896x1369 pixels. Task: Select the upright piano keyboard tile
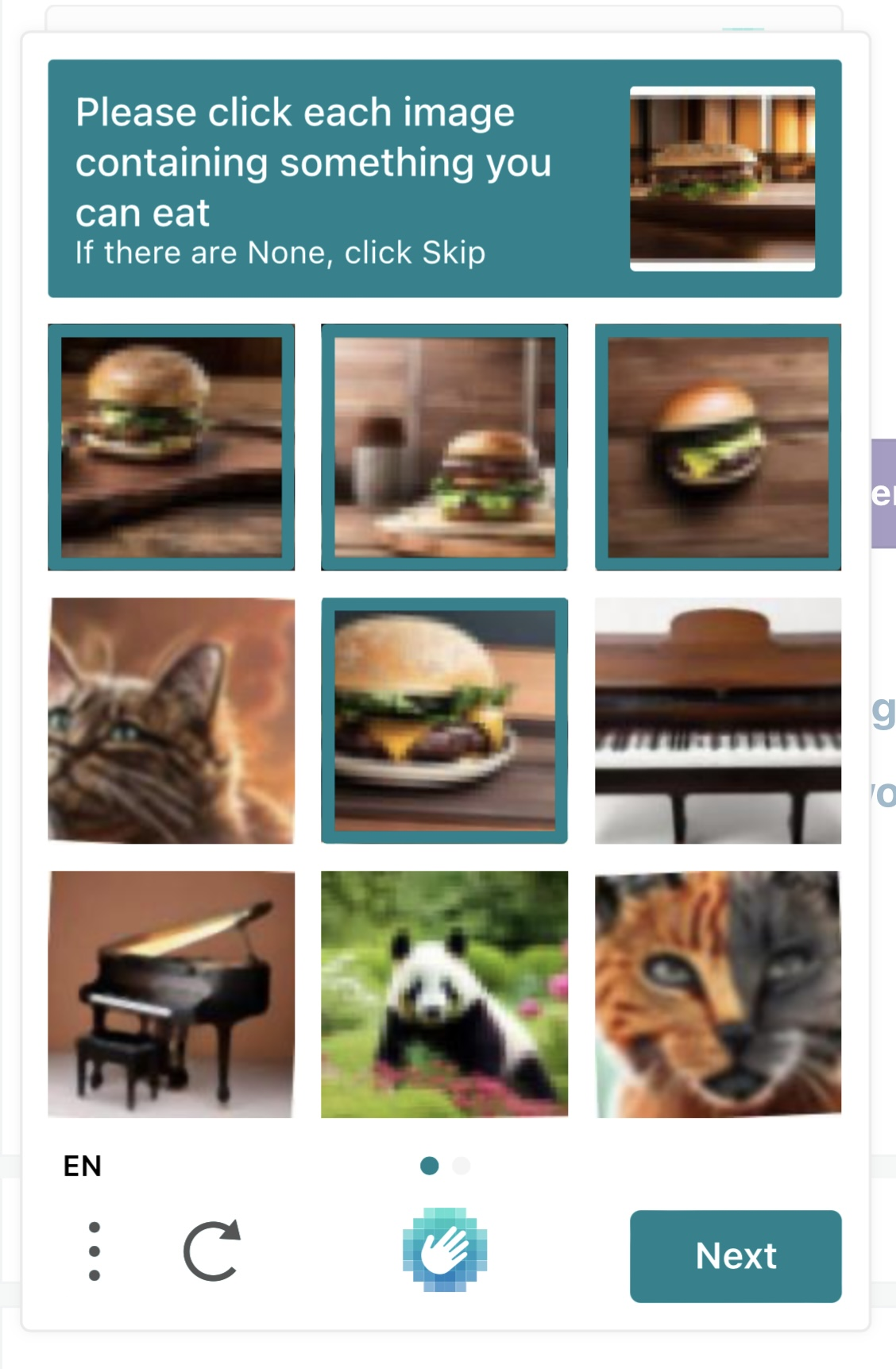click(717, 721)
